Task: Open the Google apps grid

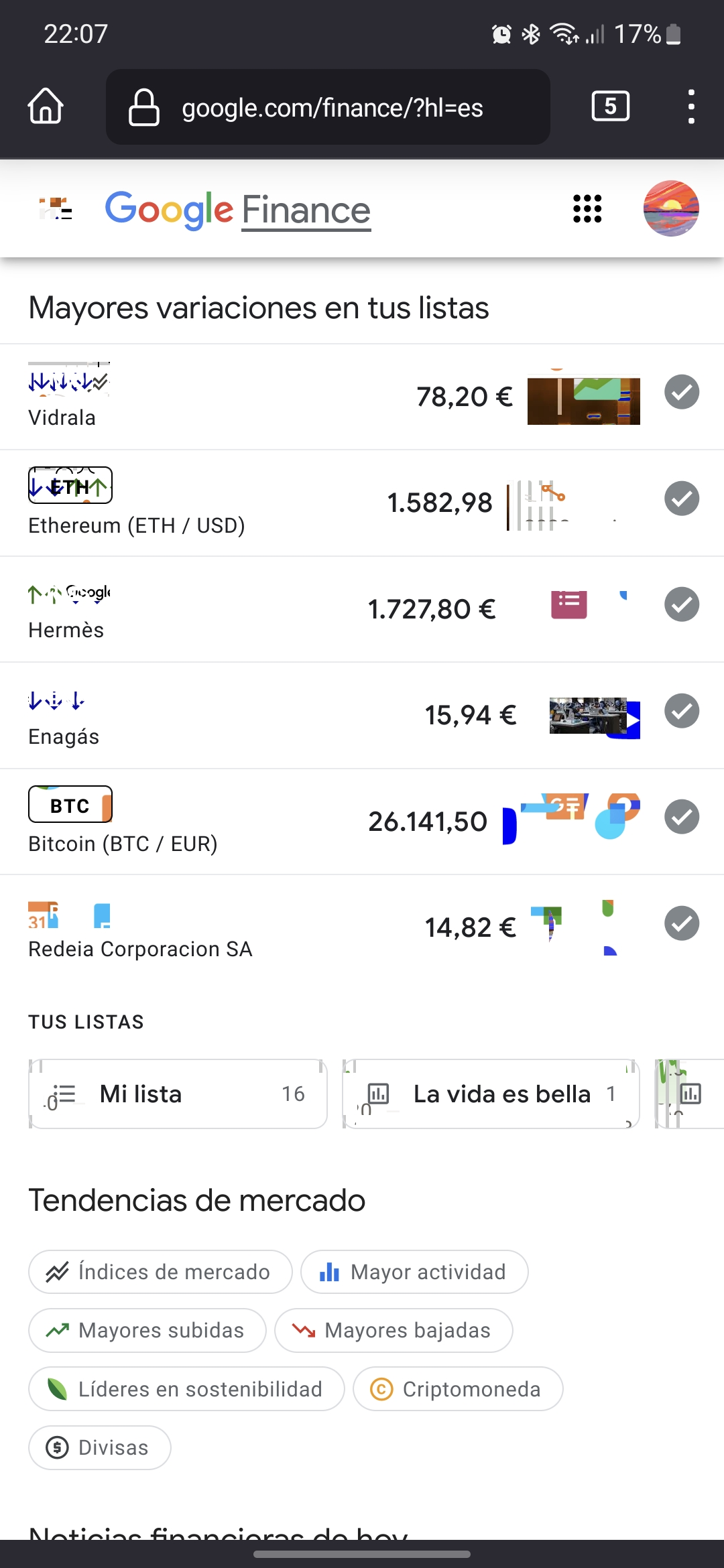Action: coord(587,208)
